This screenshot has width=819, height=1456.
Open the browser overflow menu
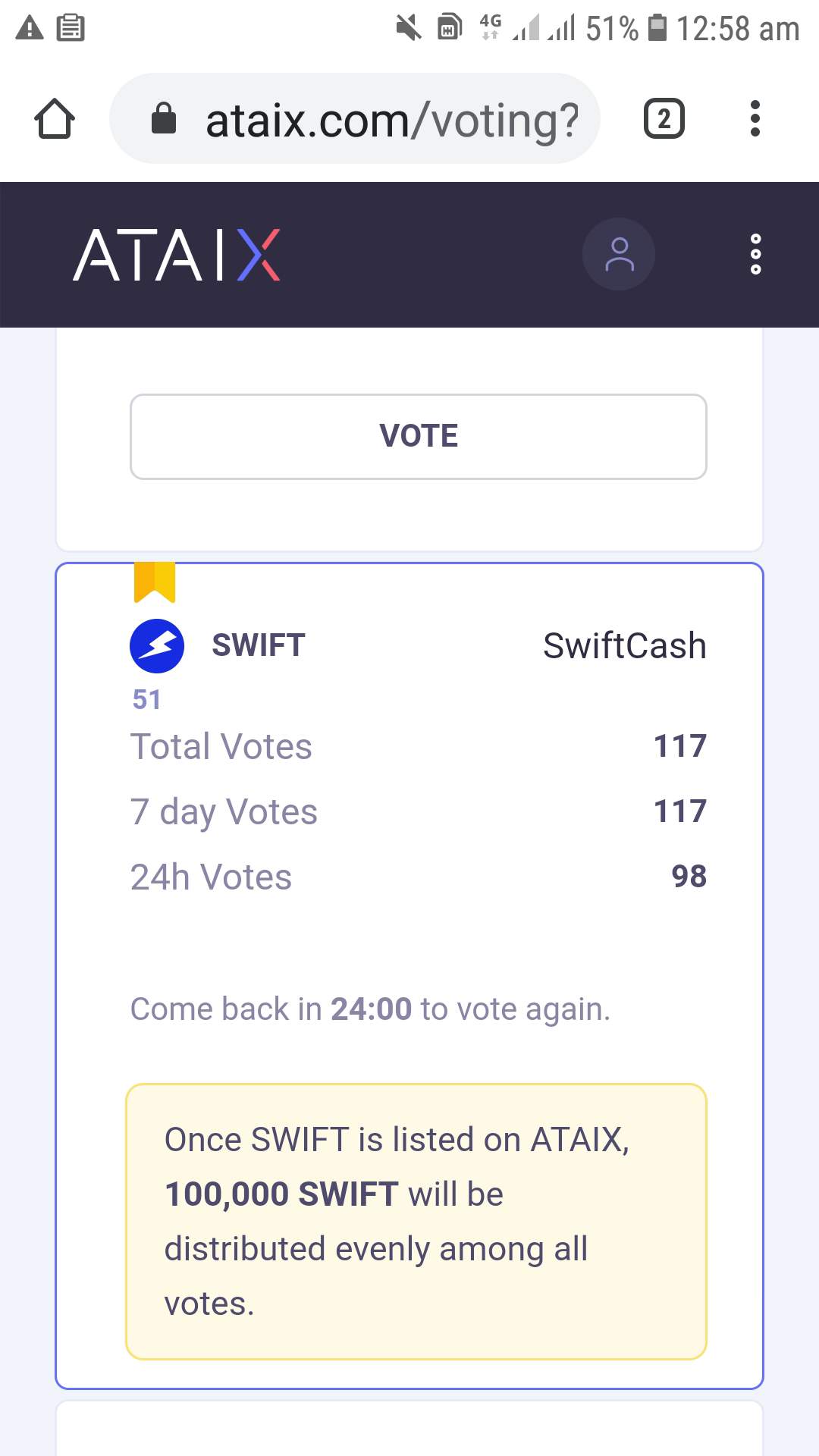pos(754,118)
